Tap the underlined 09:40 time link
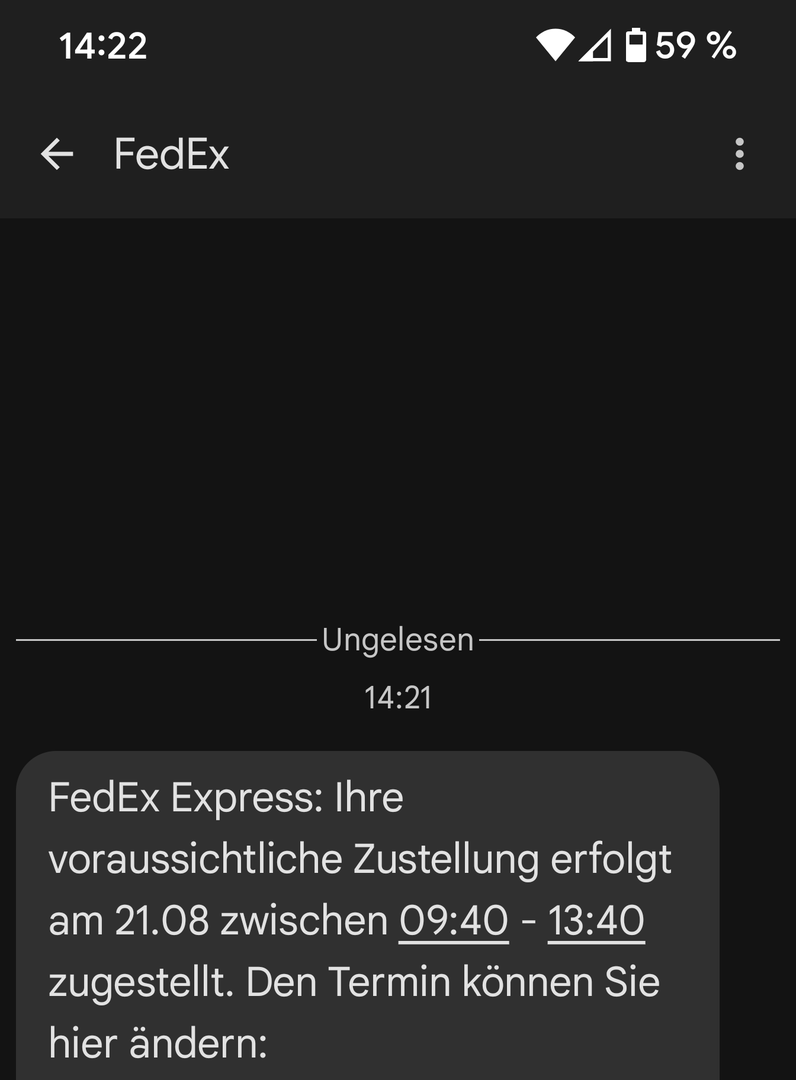The height and width of the screenshot is (1080, 796). 453,921
